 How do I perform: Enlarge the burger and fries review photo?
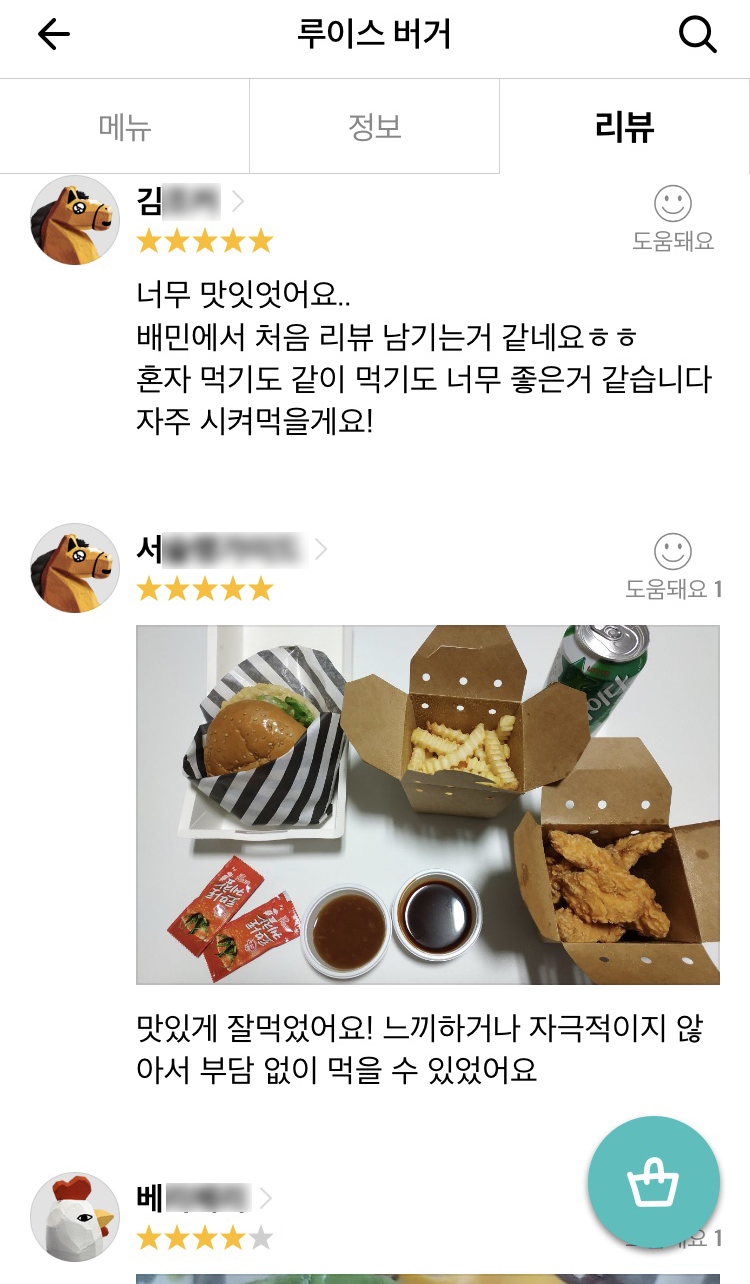[x=428, y=805]
